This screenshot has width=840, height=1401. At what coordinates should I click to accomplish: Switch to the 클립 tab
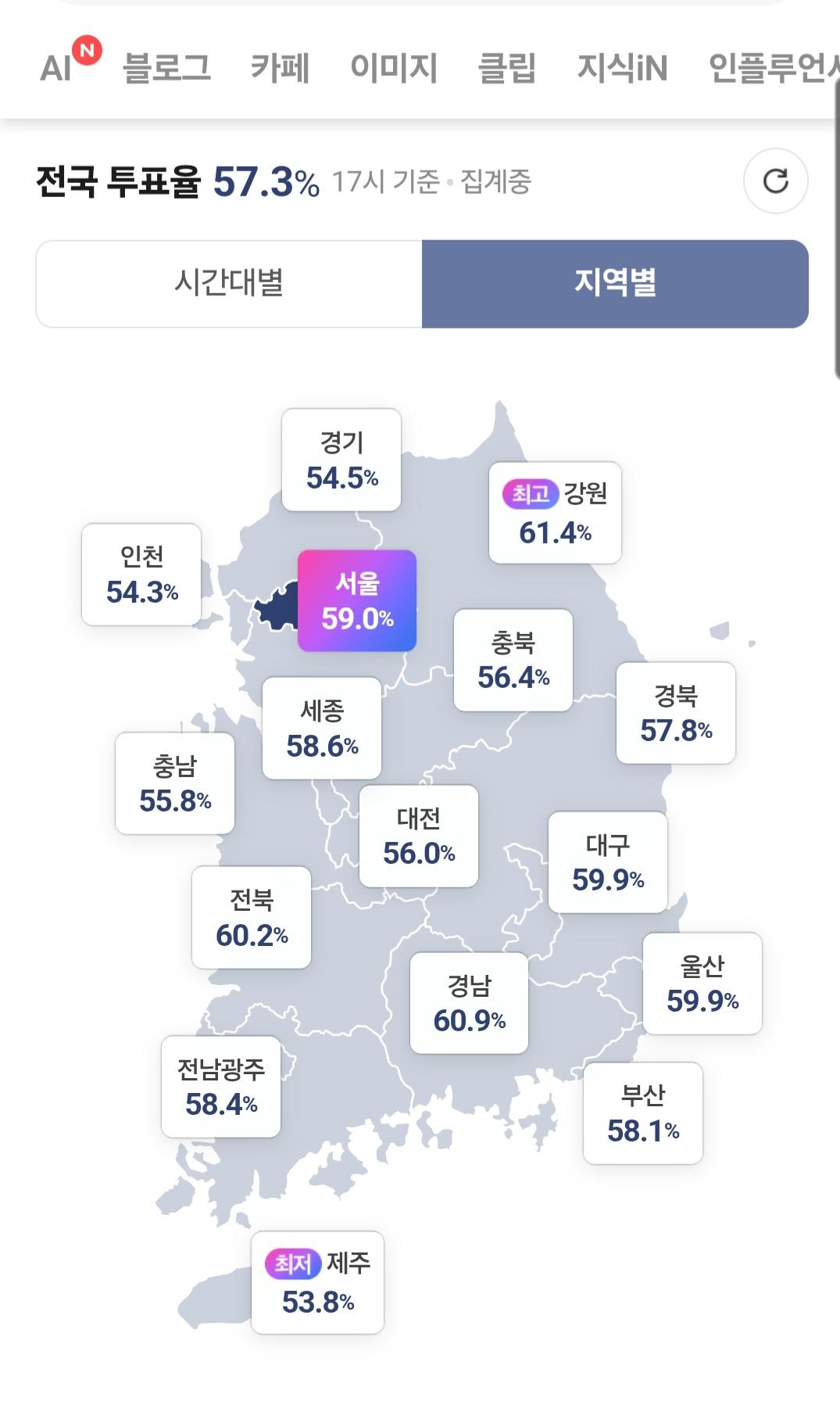pos(506,68)
